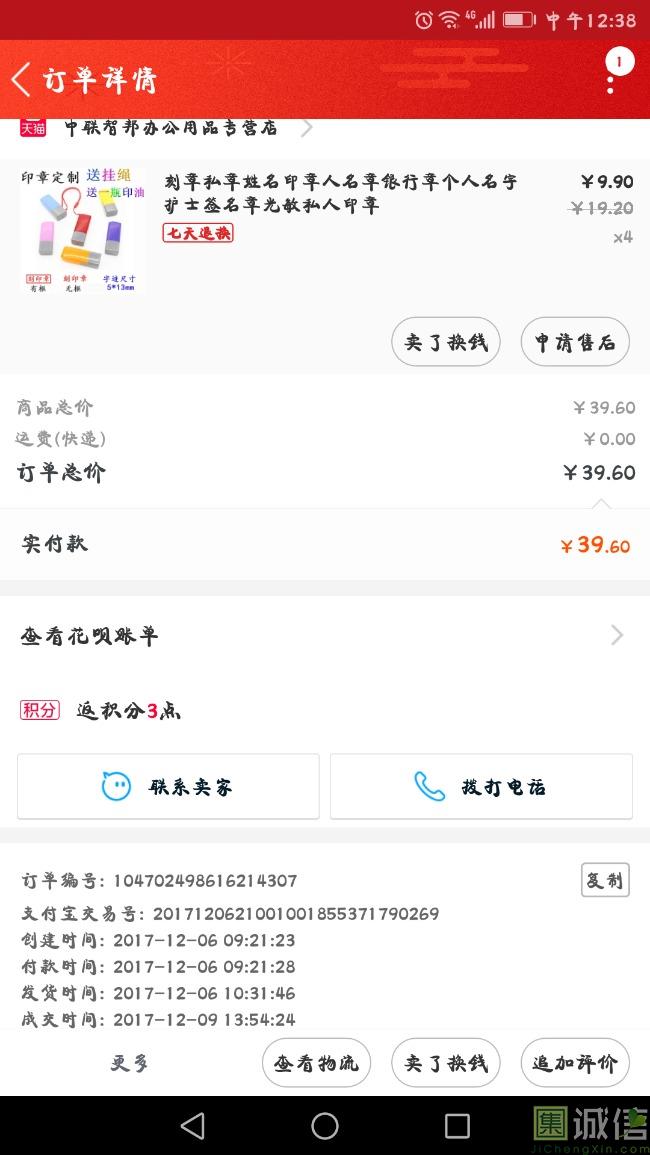
Task: Tap 卖了换钱 in the bottom bar
Action: coord(445,1063)
